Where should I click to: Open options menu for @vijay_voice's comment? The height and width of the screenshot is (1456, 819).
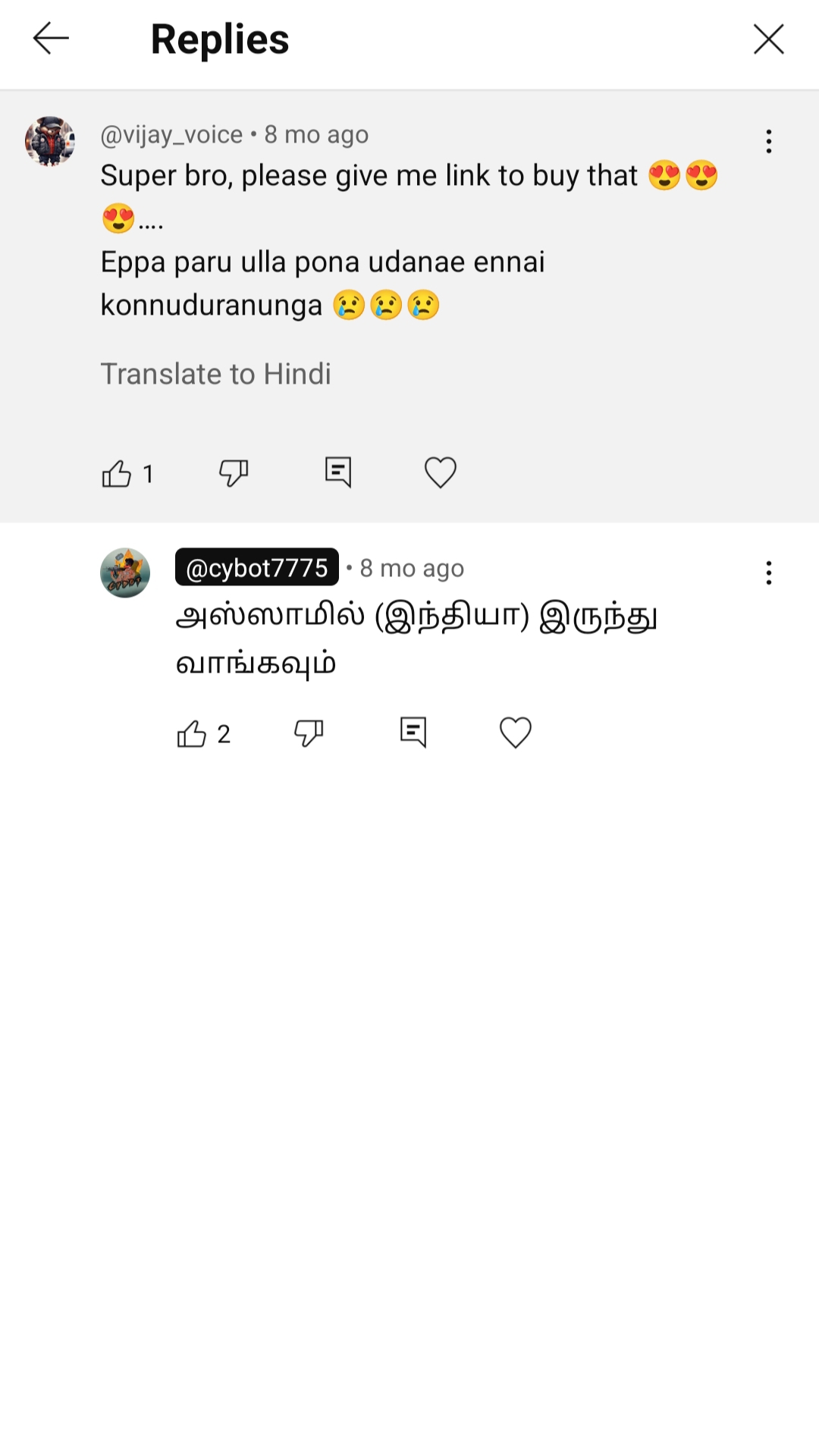[x=768, y=141]
